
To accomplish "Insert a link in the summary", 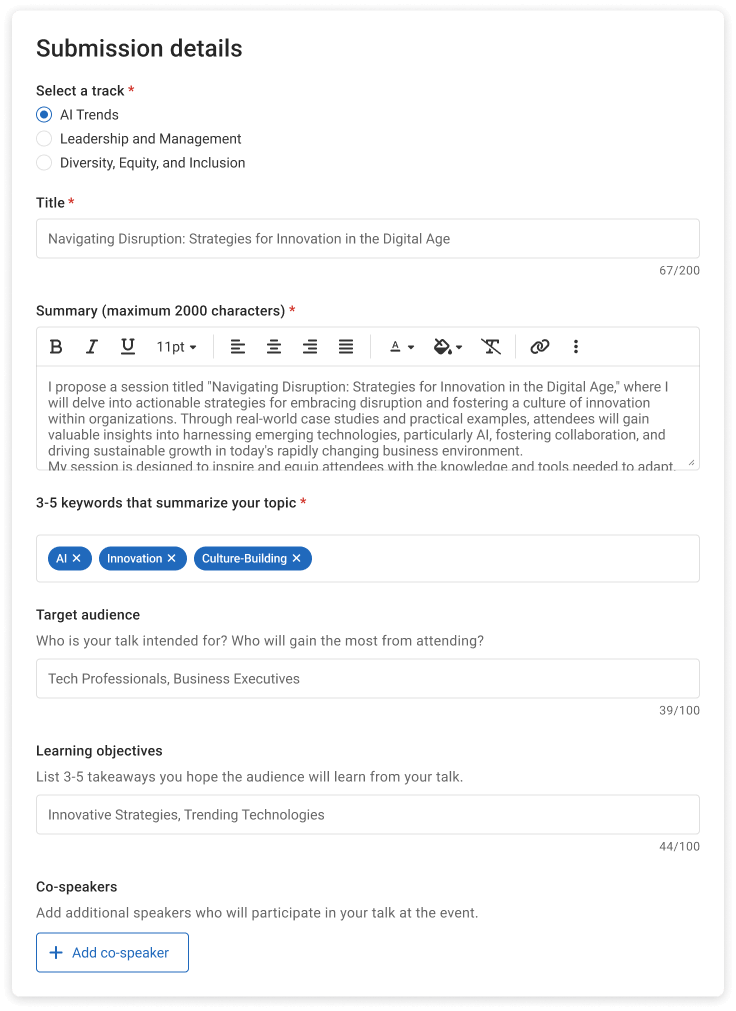I will tap(540, 347).
